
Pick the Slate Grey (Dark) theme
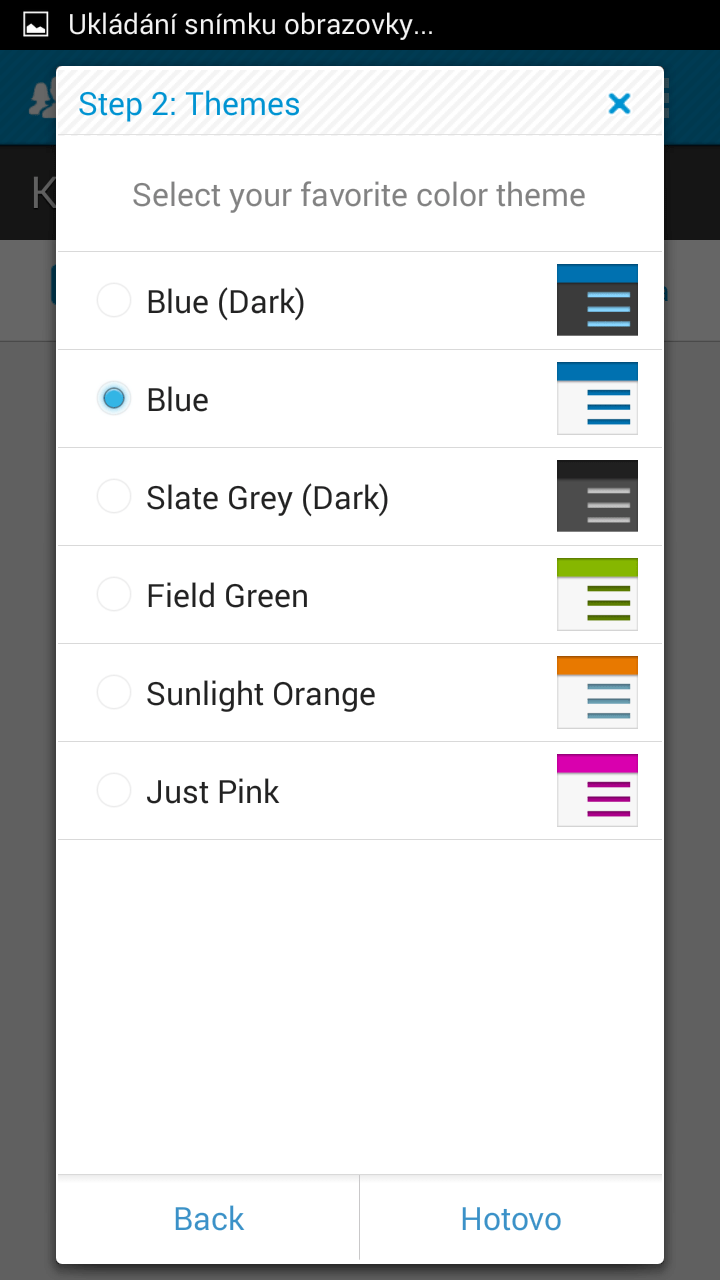360,497
